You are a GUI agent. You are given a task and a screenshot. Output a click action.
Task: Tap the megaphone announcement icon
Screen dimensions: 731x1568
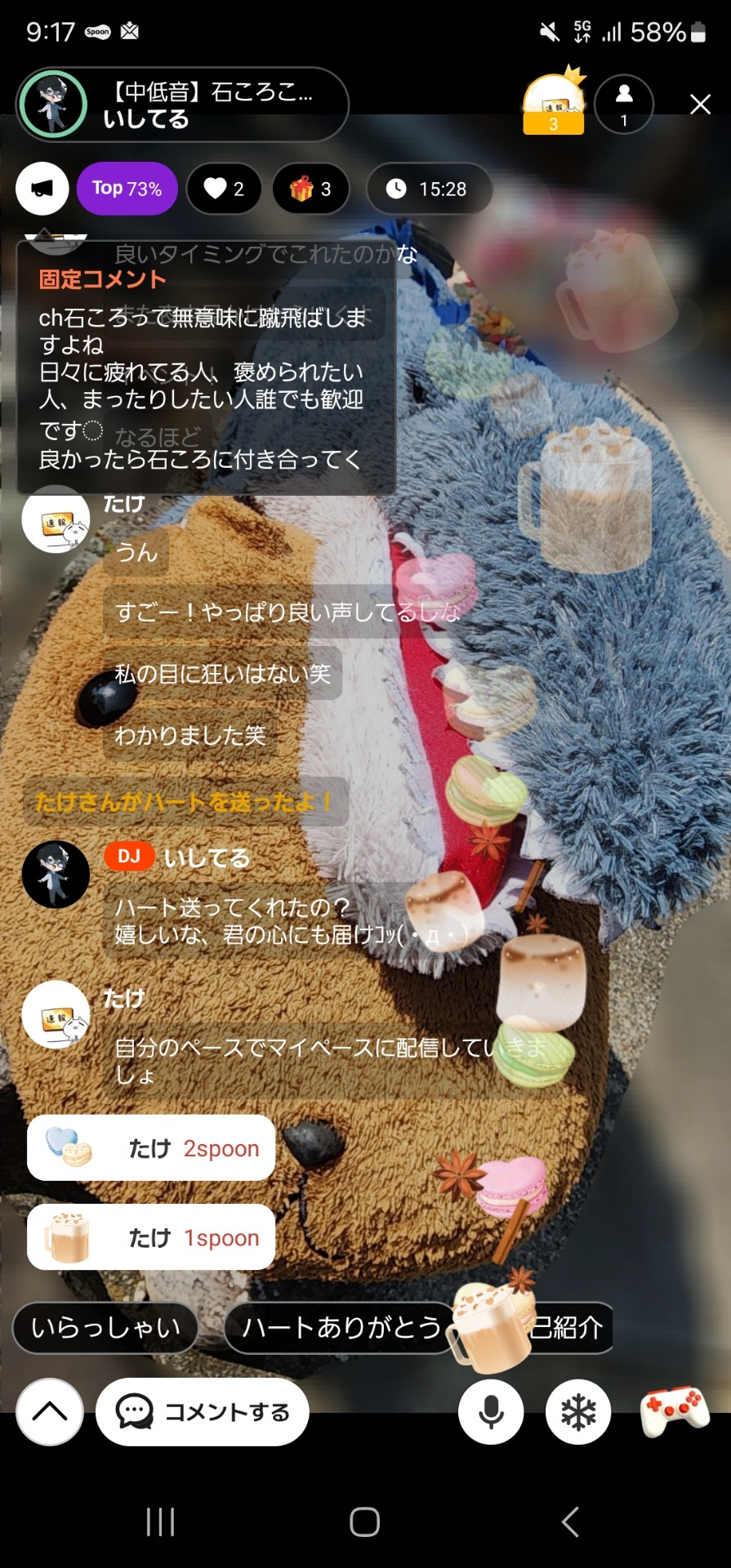point(42,189)
